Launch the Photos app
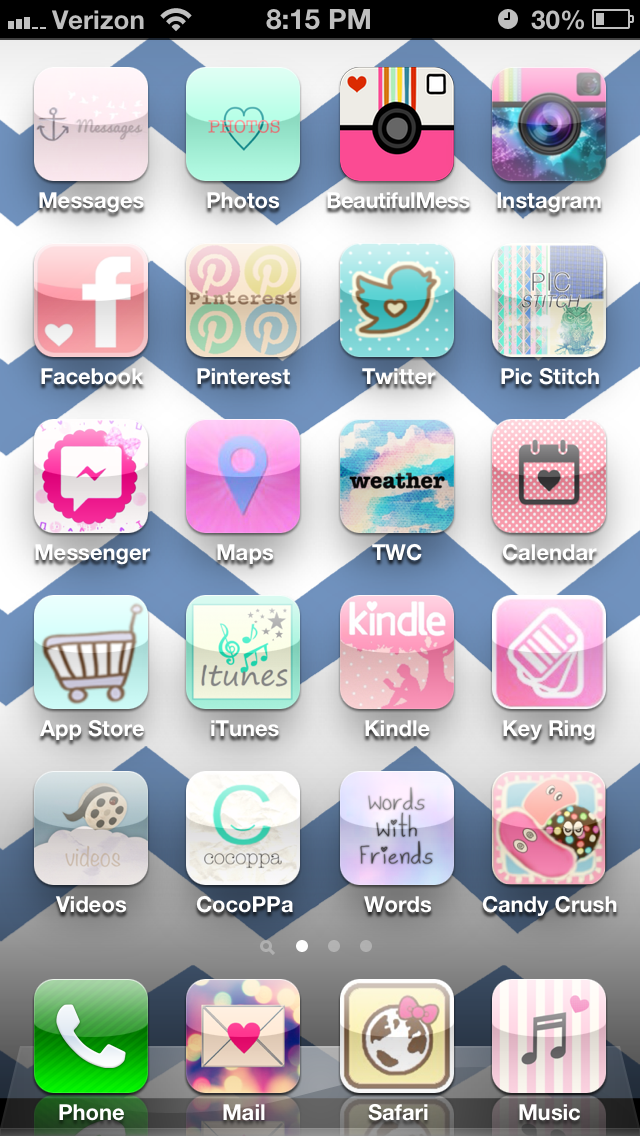Viewport: 640px width, 1136px height. pos(243,124)
